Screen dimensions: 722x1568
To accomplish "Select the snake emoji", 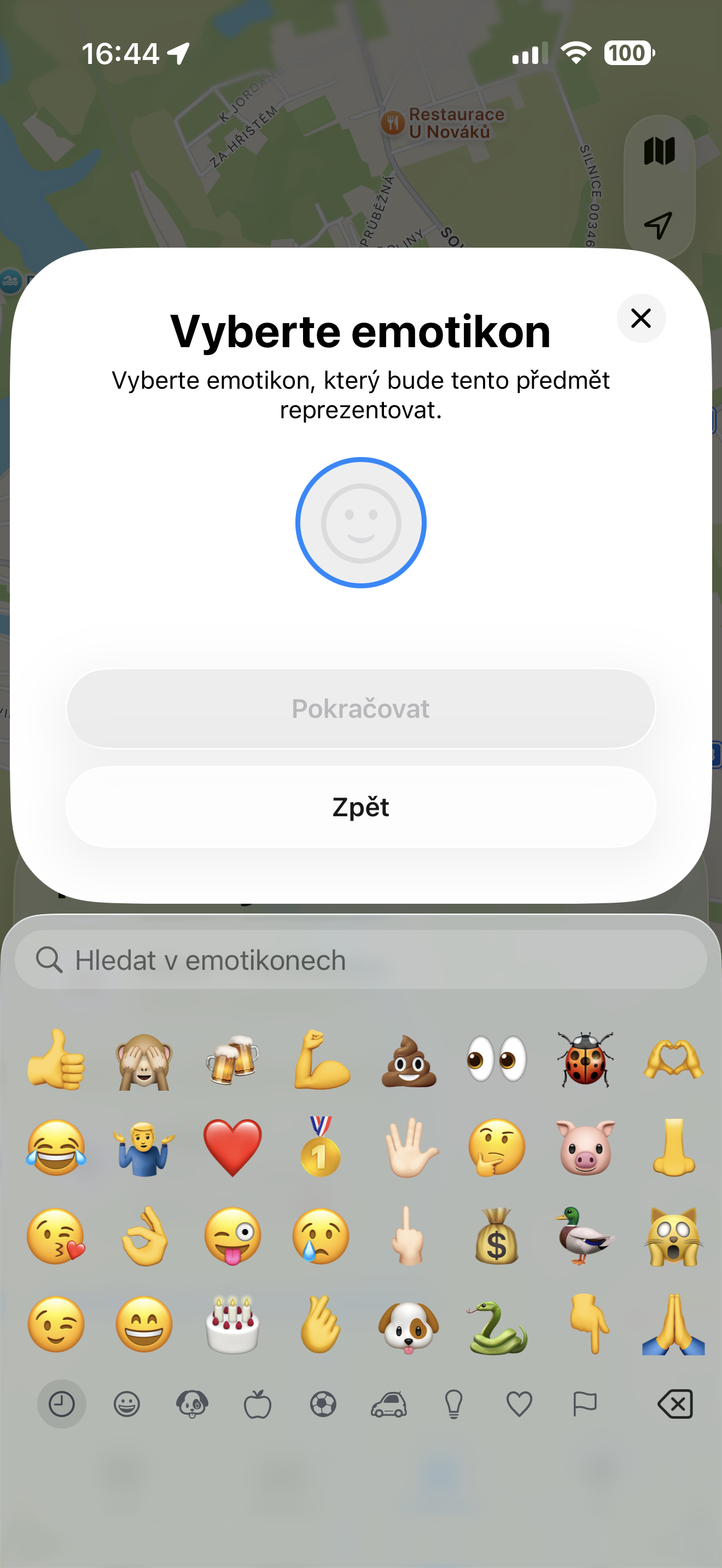I will [497, 1325].
